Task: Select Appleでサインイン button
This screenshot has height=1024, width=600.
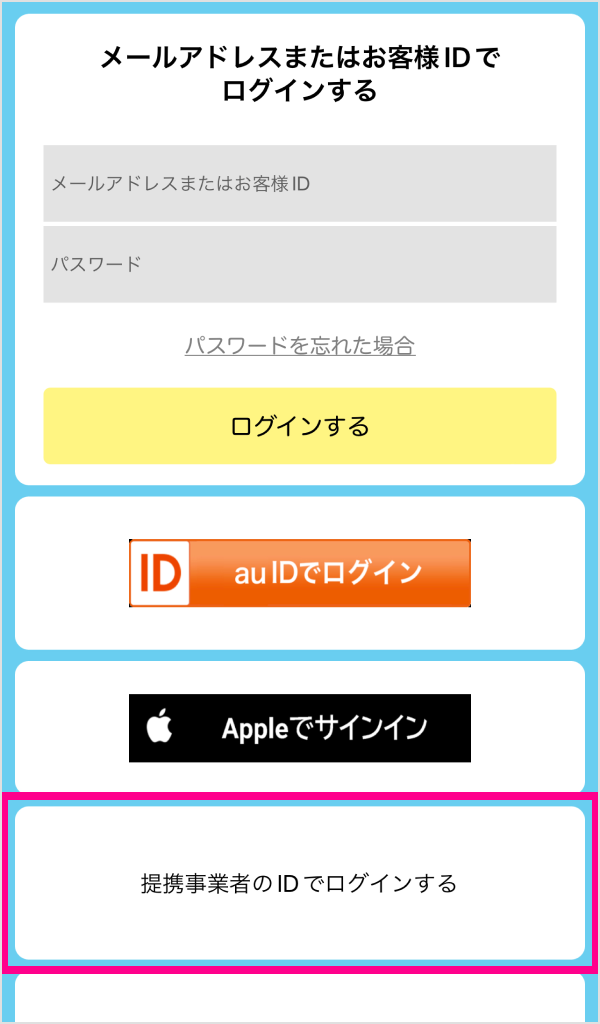Action: pos(300,728)
